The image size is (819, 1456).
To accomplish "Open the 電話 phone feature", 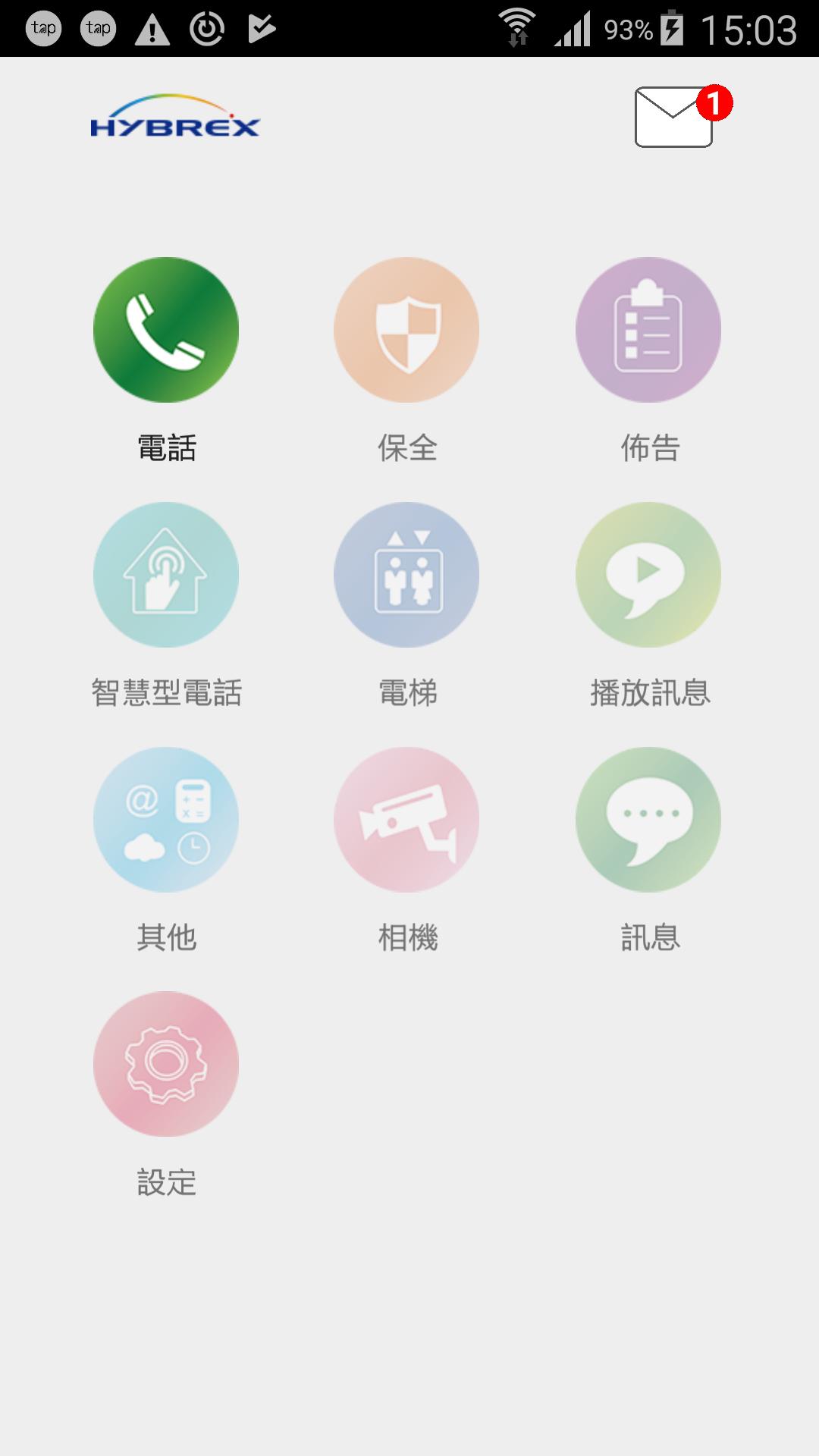I will [166, 330].
